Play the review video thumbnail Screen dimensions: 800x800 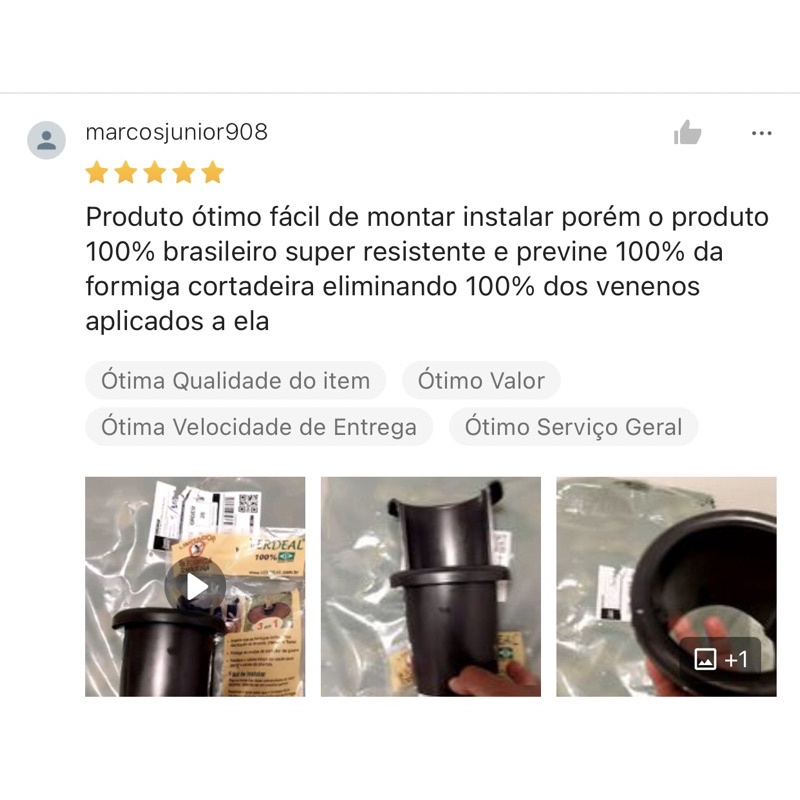click(195, 587)
